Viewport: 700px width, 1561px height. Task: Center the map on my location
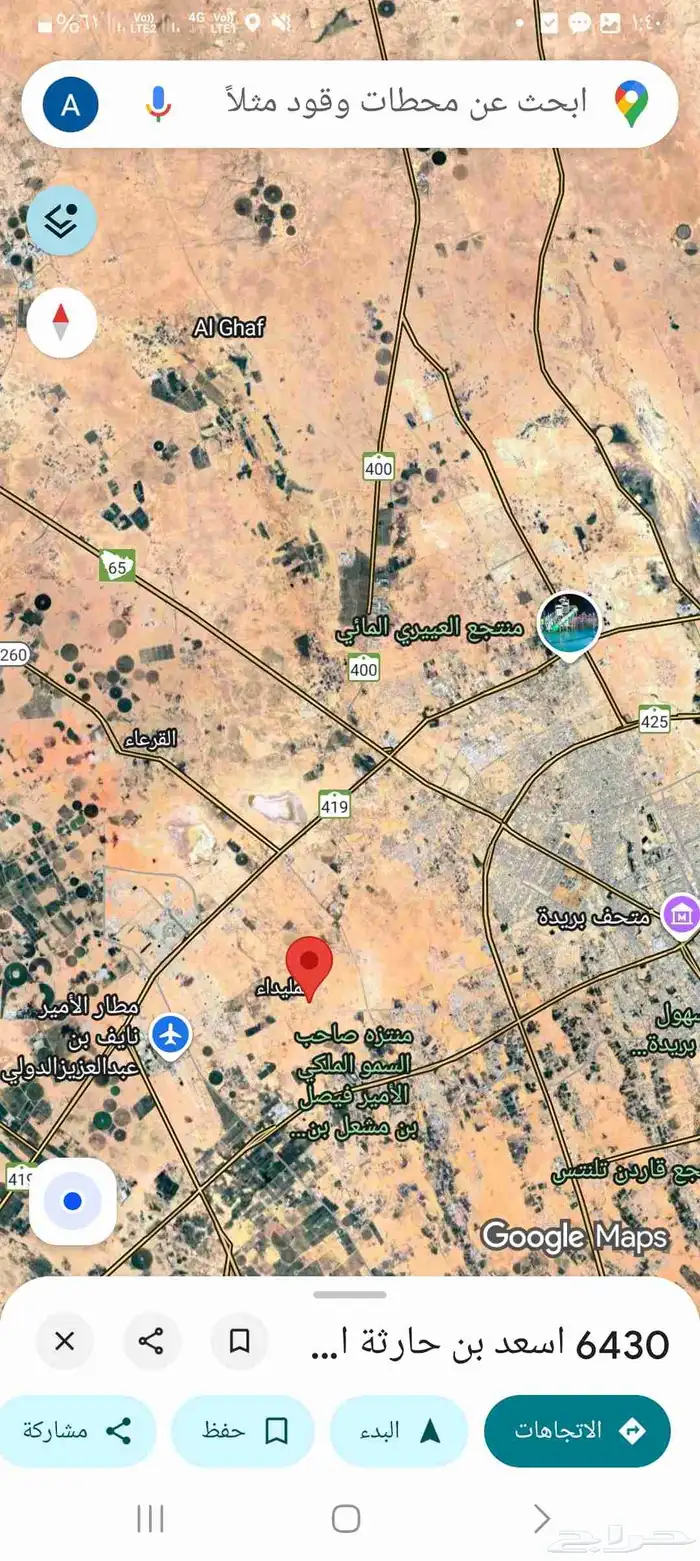[73, 1201]
